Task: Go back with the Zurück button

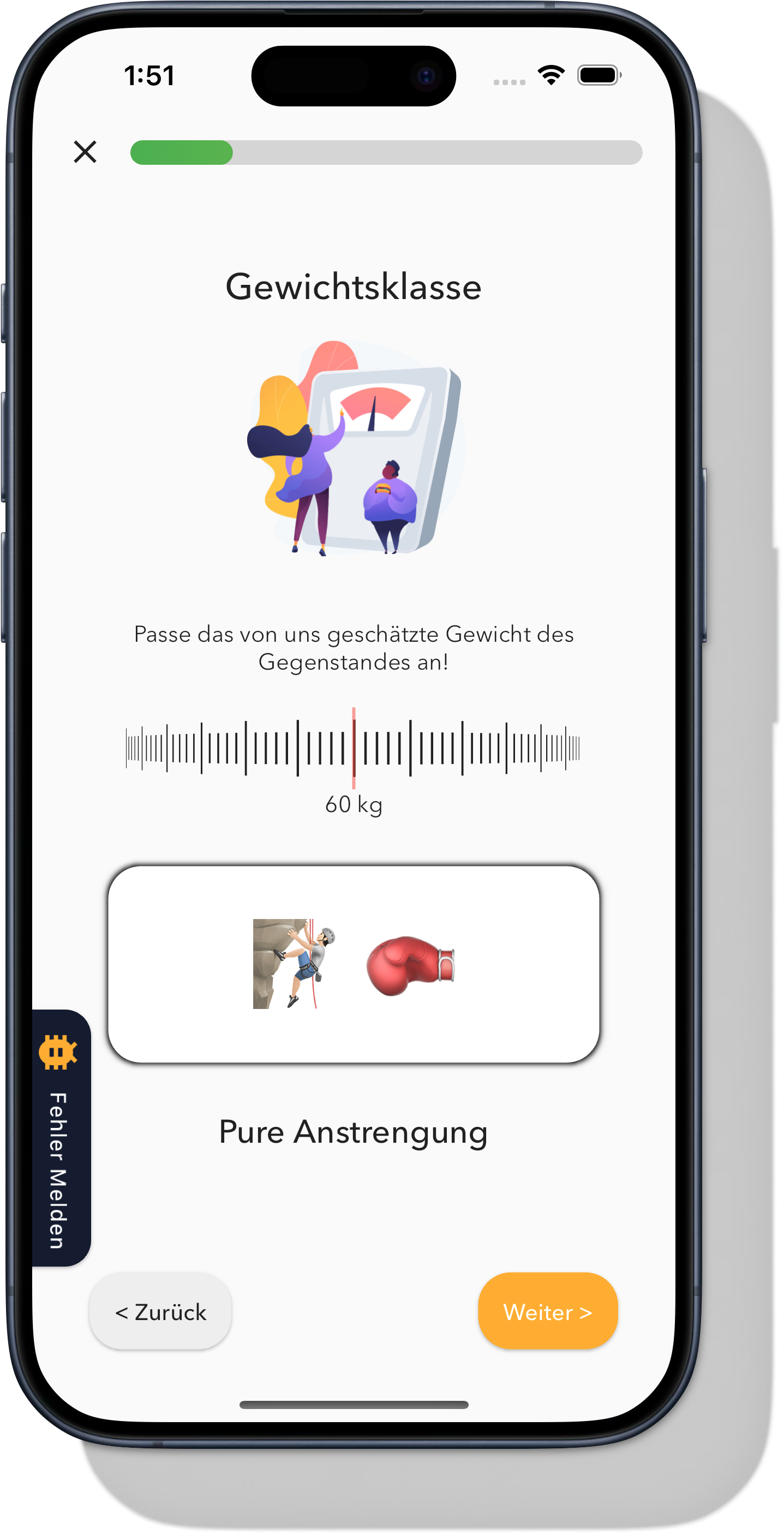Action: point(160,1312)
